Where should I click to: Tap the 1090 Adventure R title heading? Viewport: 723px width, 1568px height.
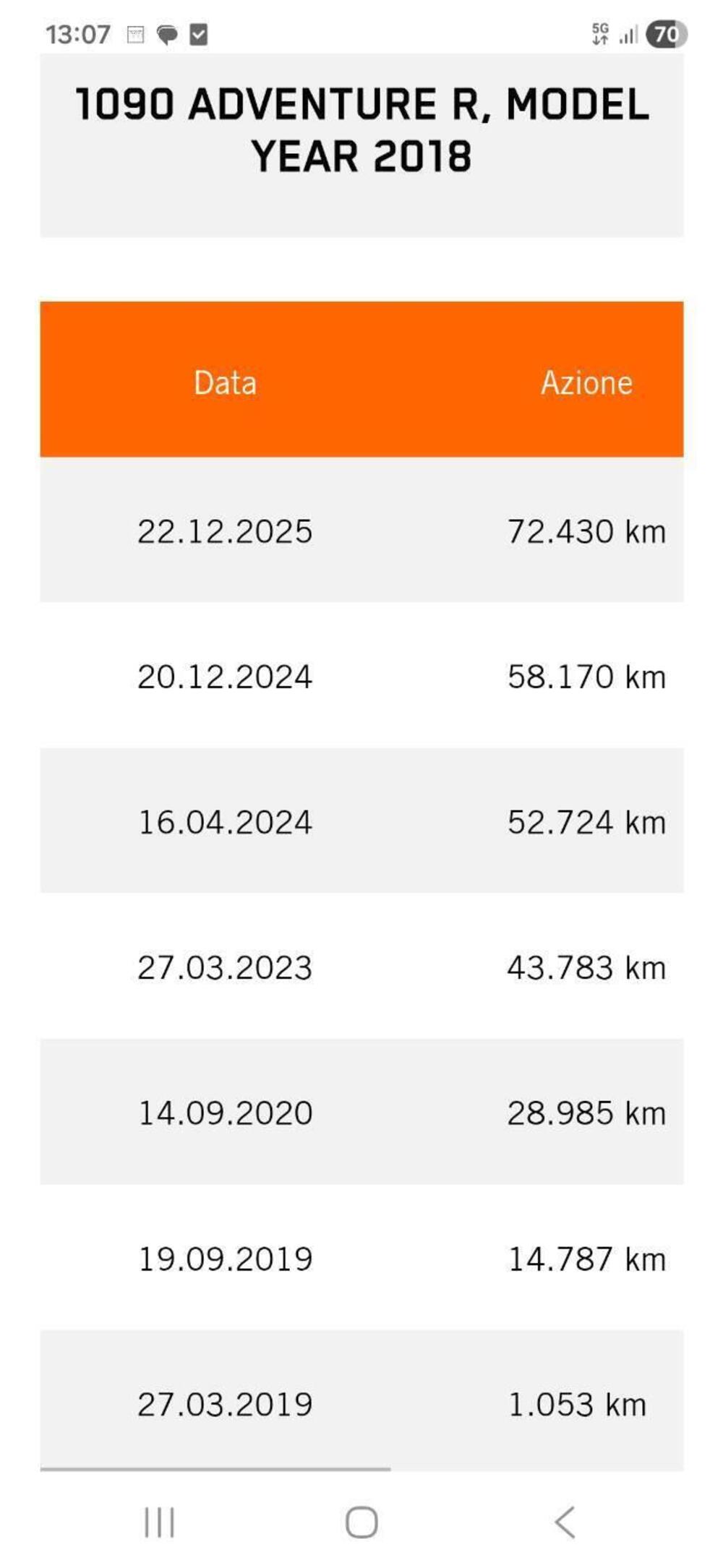pyautogui.click(x=361, y=128)
